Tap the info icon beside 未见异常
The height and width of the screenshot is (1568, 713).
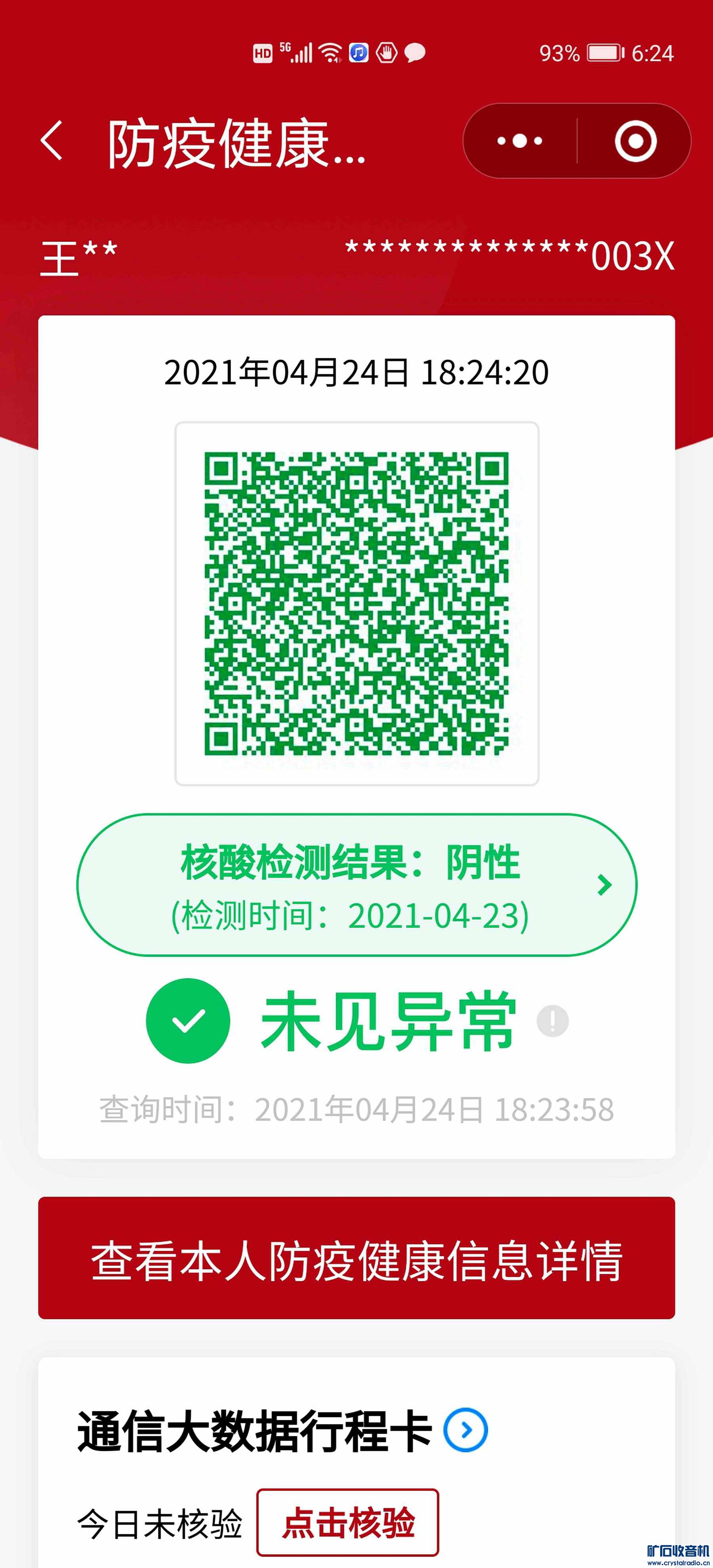point(552,1021)
